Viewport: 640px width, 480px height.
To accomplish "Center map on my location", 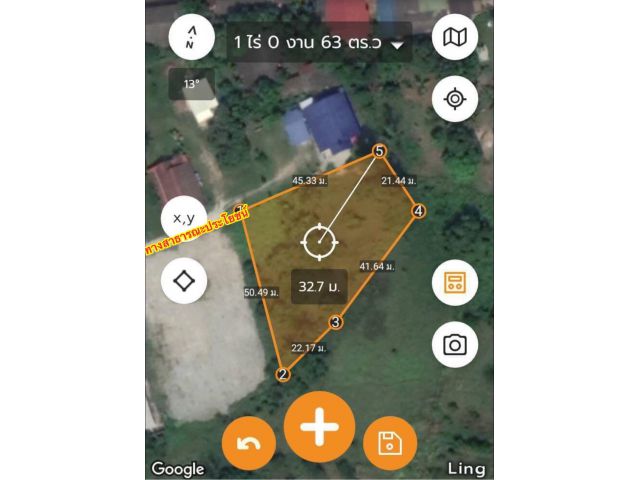I will tap(455, 99).
